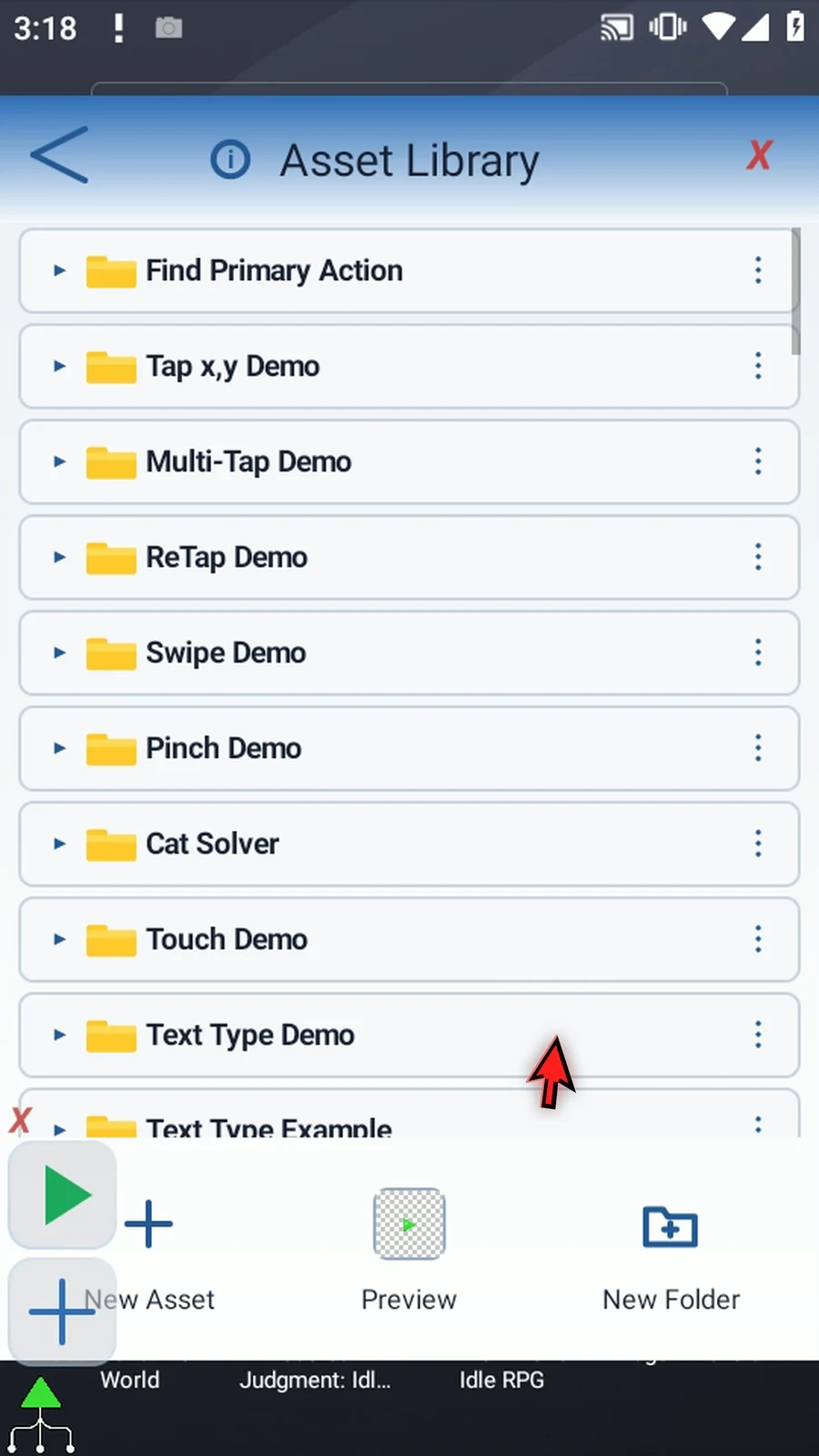Open the Asset Library info icon

(230, 160)
